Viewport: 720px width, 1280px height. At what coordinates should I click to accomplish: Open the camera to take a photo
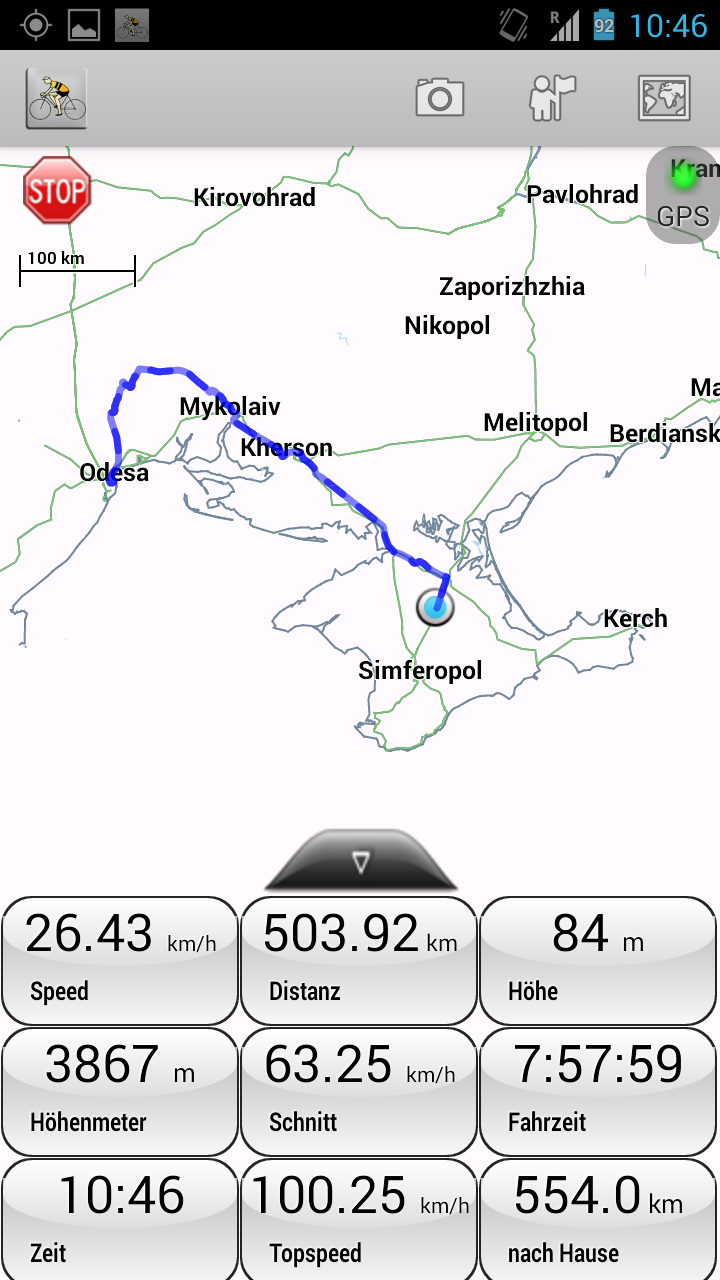point(440,98)
